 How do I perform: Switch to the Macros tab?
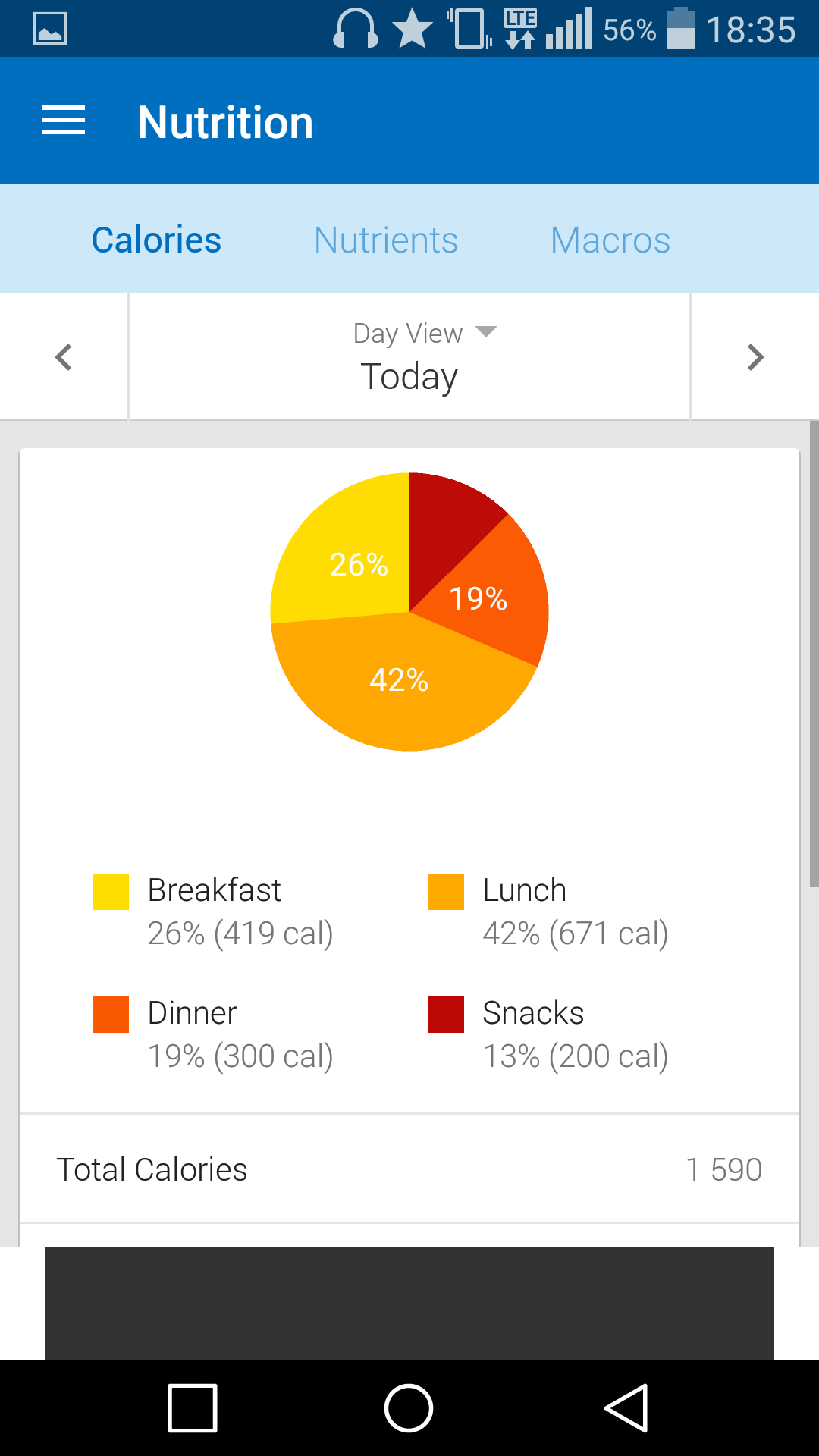click(x=610, y=240)
